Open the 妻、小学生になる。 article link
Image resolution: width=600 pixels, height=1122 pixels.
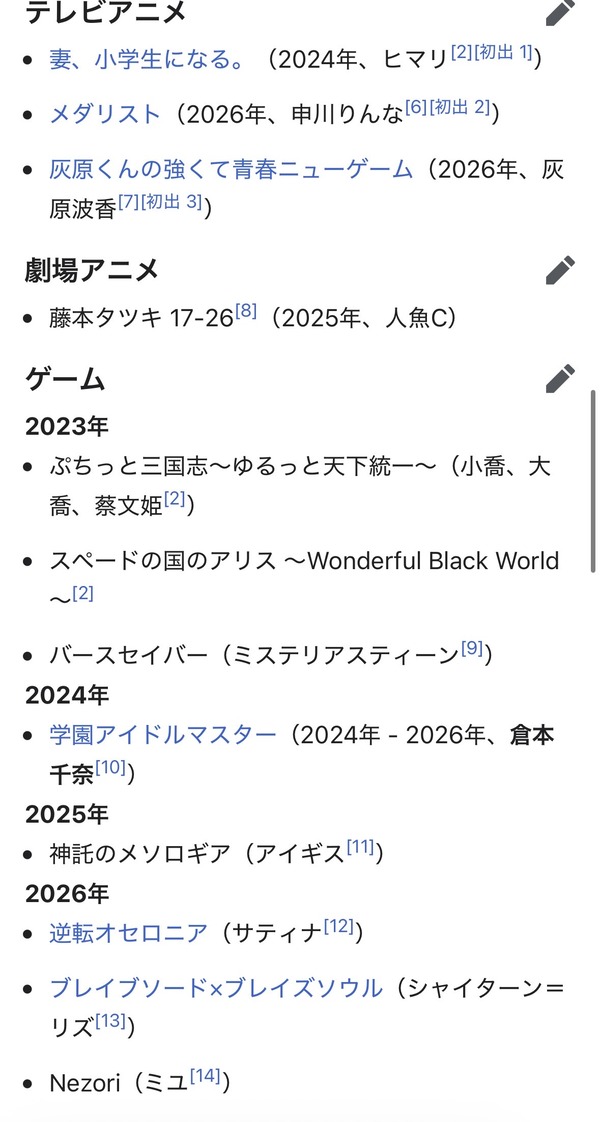pyautogui.click(x=148, y=59)
